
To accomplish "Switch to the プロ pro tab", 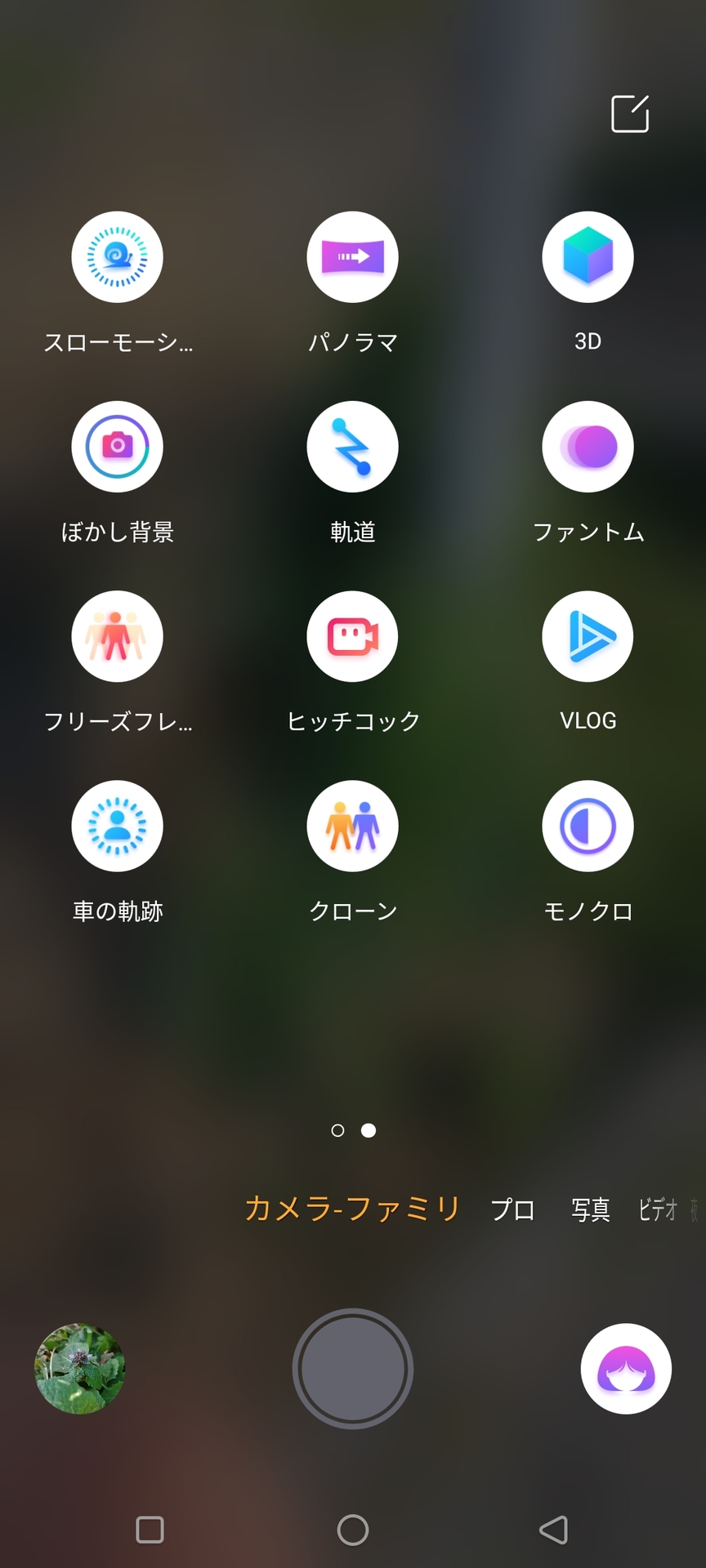I will [x=514, y=1209].
